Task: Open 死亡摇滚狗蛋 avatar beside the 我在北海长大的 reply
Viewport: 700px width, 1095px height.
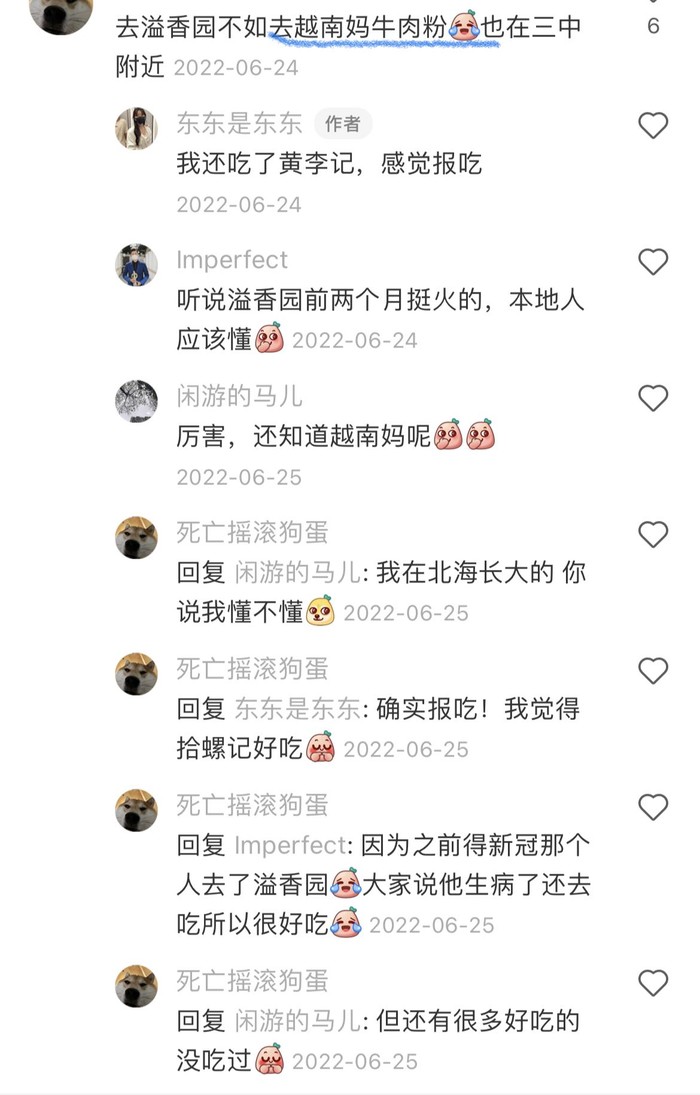Action: [136, 537]
